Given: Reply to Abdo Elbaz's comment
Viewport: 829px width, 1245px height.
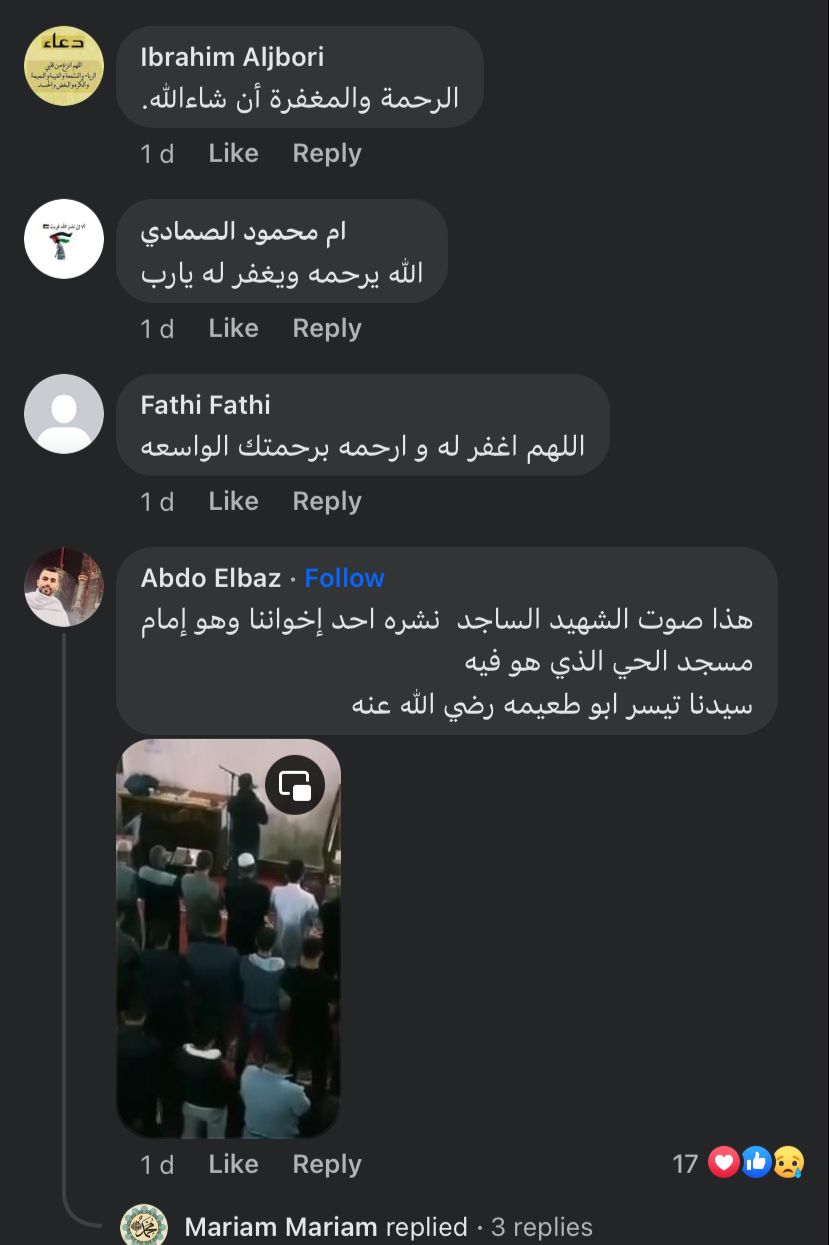Looking at the screenshot, I should pyautogui.click(x=326, y=1165).
